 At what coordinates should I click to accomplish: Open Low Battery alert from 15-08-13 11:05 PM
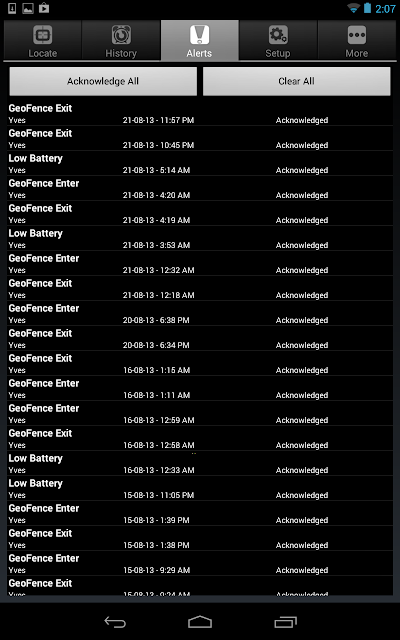[200, 488]
